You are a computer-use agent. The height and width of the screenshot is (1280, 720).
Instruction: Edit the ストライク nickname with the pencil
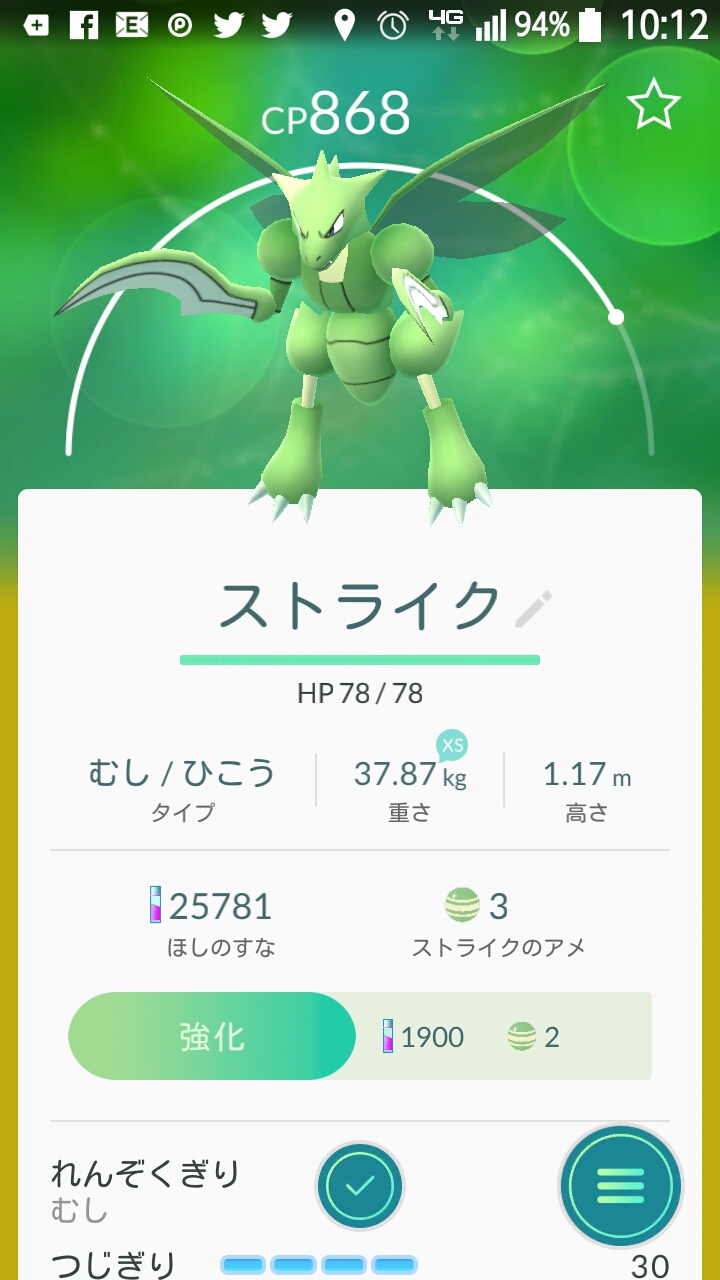coord(533,609)
